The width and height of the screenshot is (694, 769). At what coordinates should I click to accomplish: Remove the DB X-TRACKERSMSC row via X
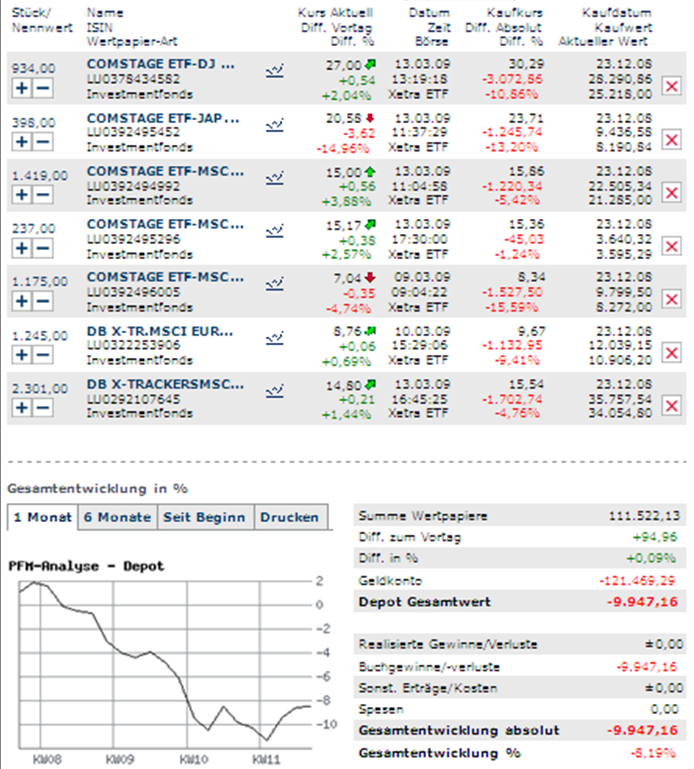click(x=671, y=407)
